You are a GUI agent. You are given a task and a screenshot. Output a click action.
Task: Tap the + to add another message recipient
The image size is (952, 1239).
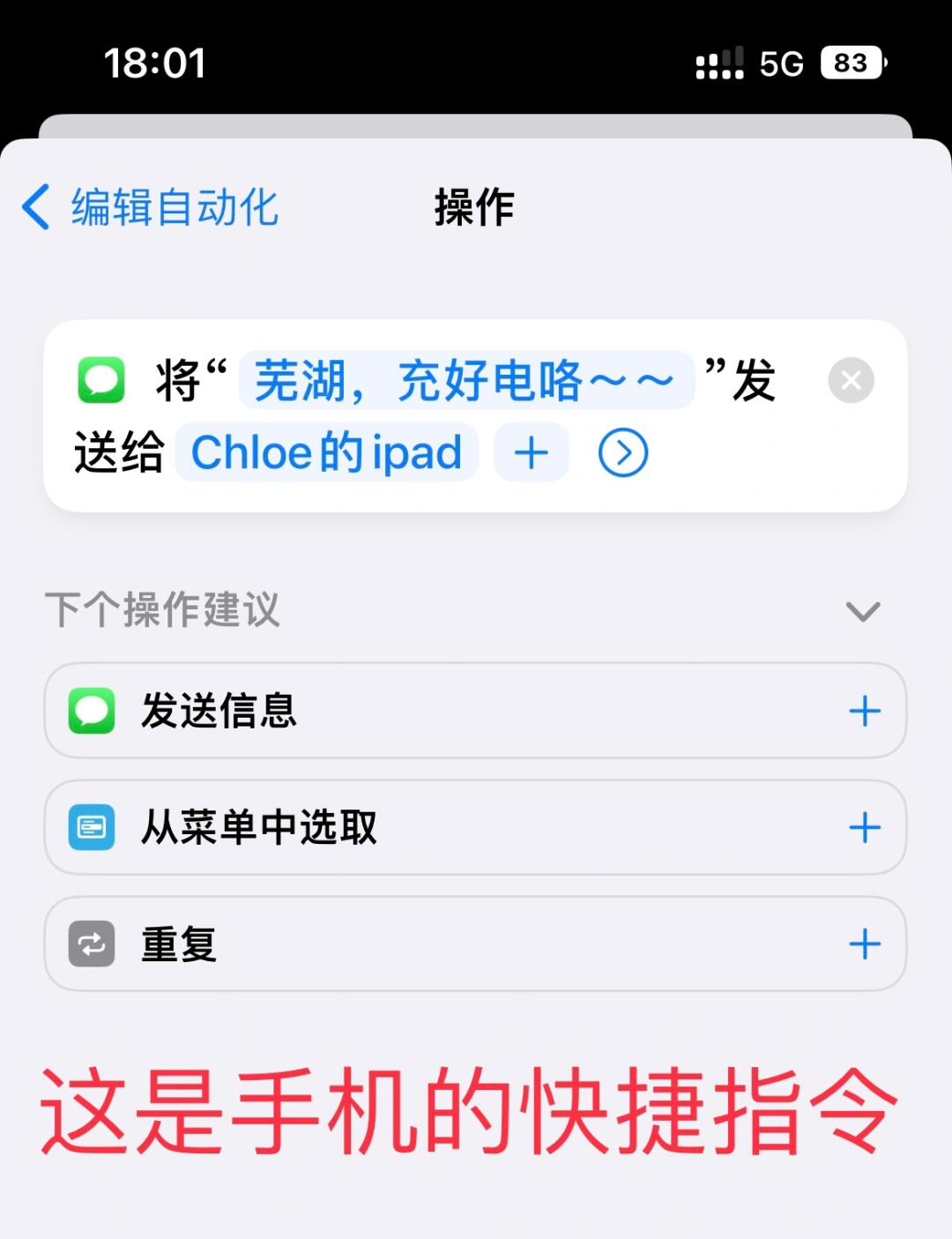click(531, 452)
